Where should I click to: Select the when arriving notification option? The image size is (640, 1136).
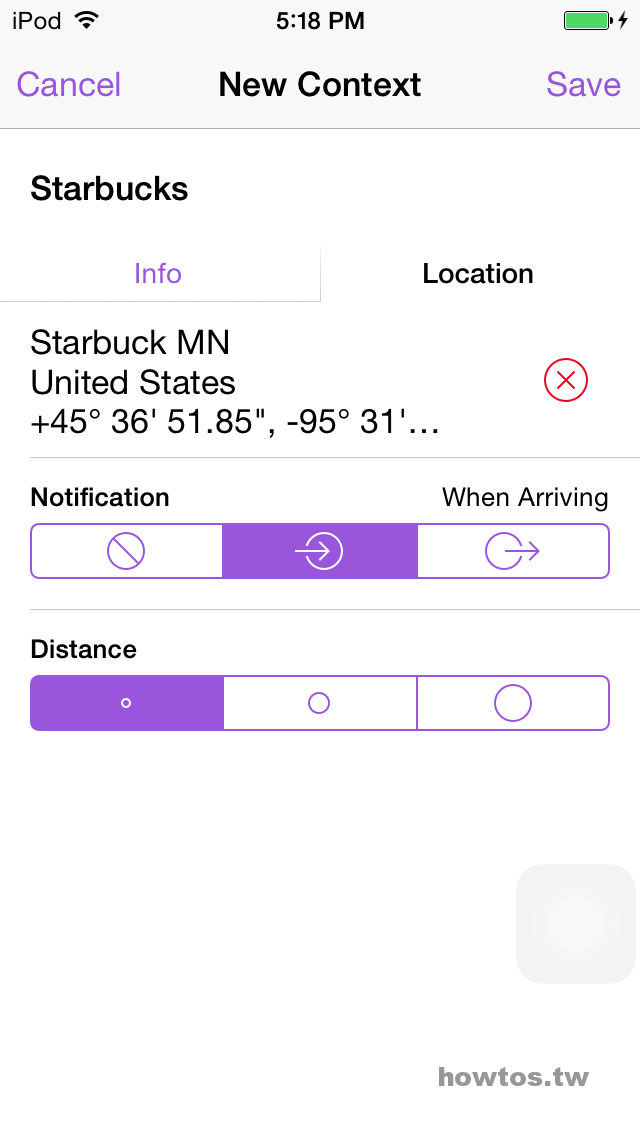click(320, 551)
